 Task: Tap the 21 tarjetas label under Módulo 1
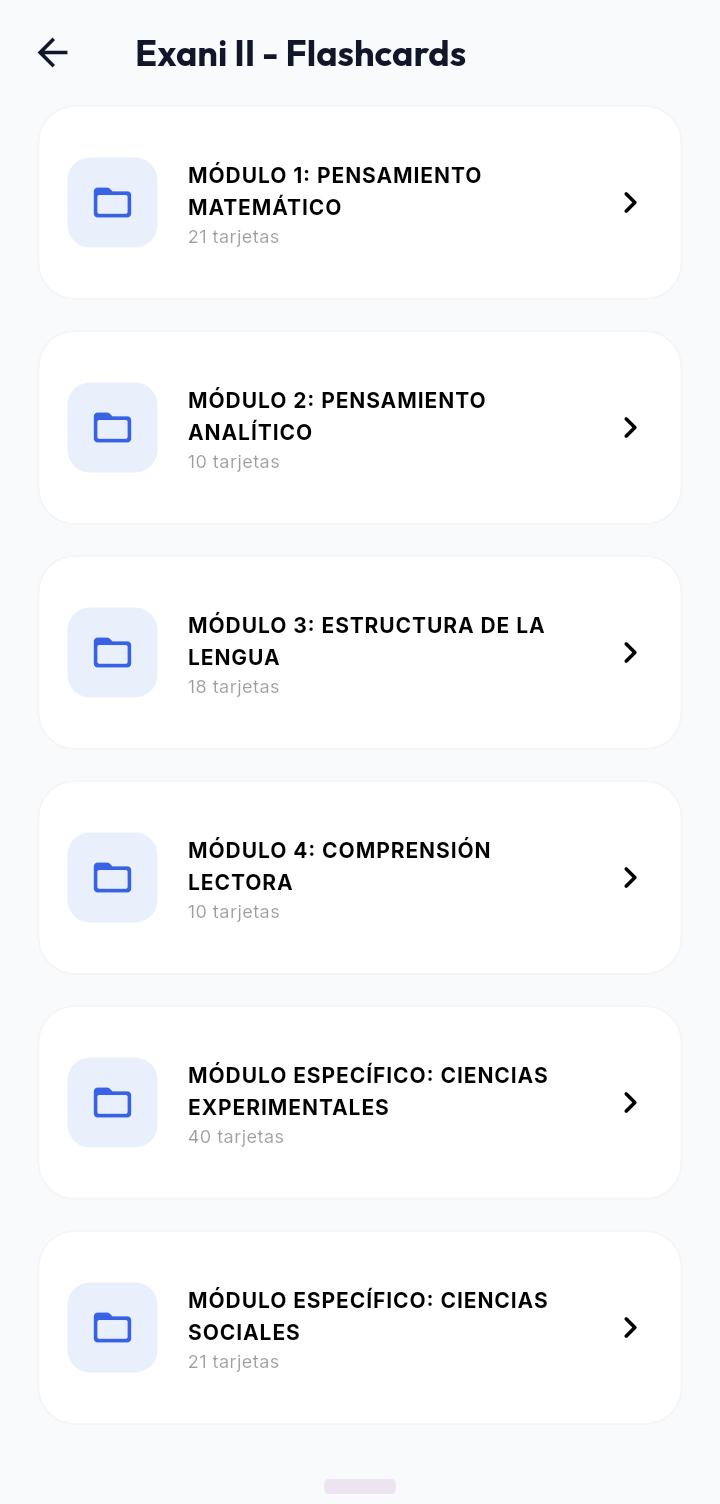point(234,237)
